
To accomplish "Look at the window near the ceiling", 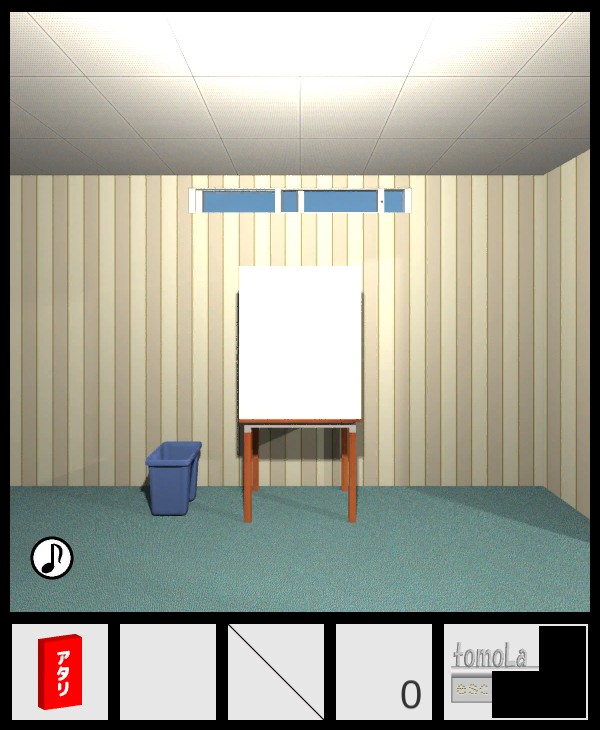I will coord(300,201).
